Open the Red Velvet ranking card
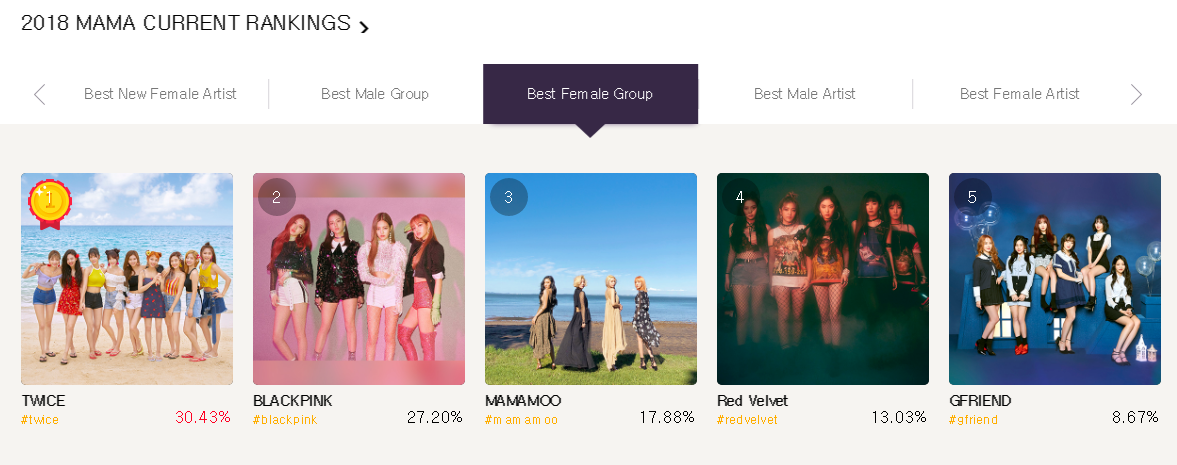 tap(823, 279)
